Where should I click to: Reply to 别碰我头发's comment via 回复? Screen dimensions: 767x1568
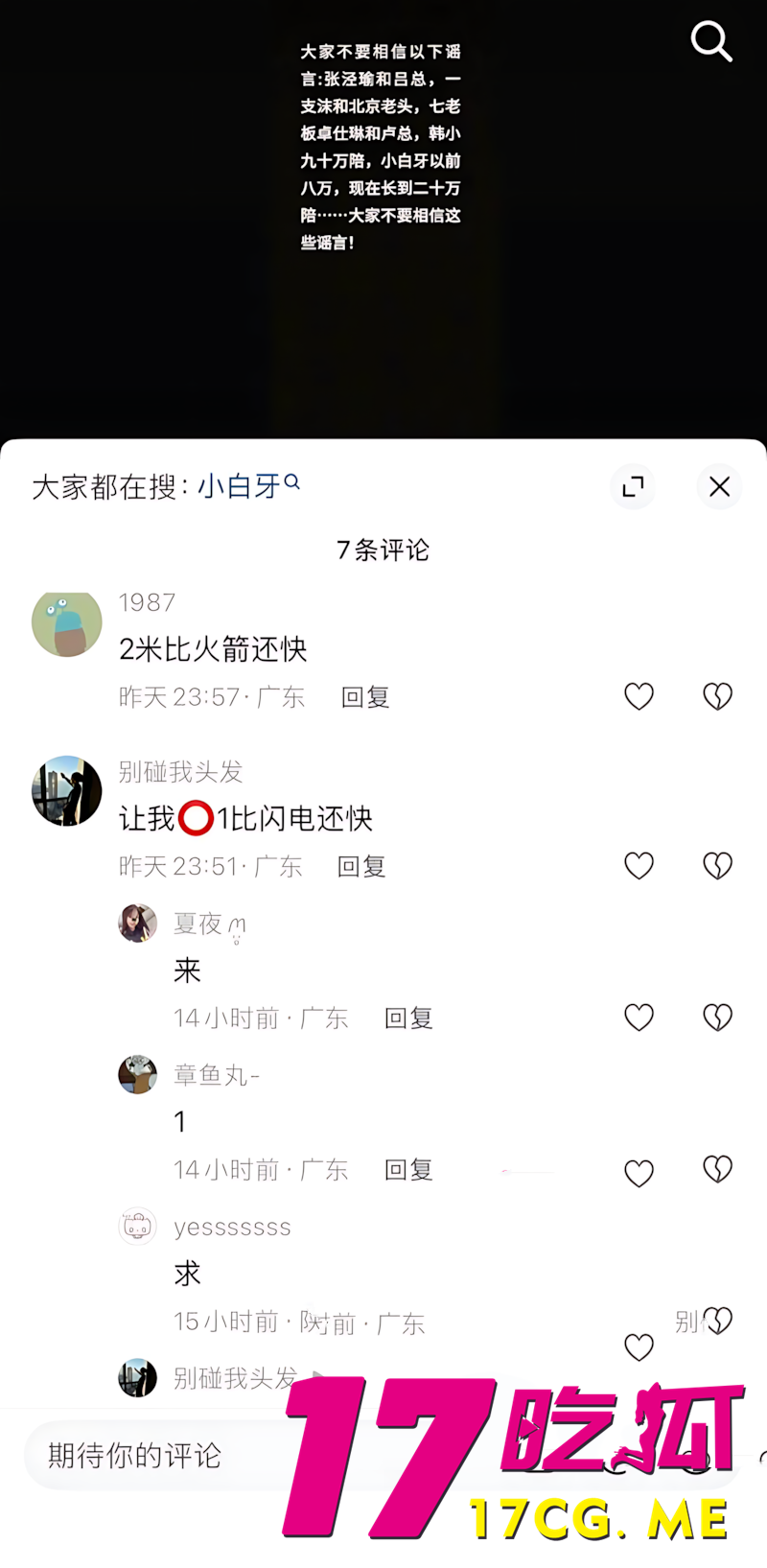[360, 866]
